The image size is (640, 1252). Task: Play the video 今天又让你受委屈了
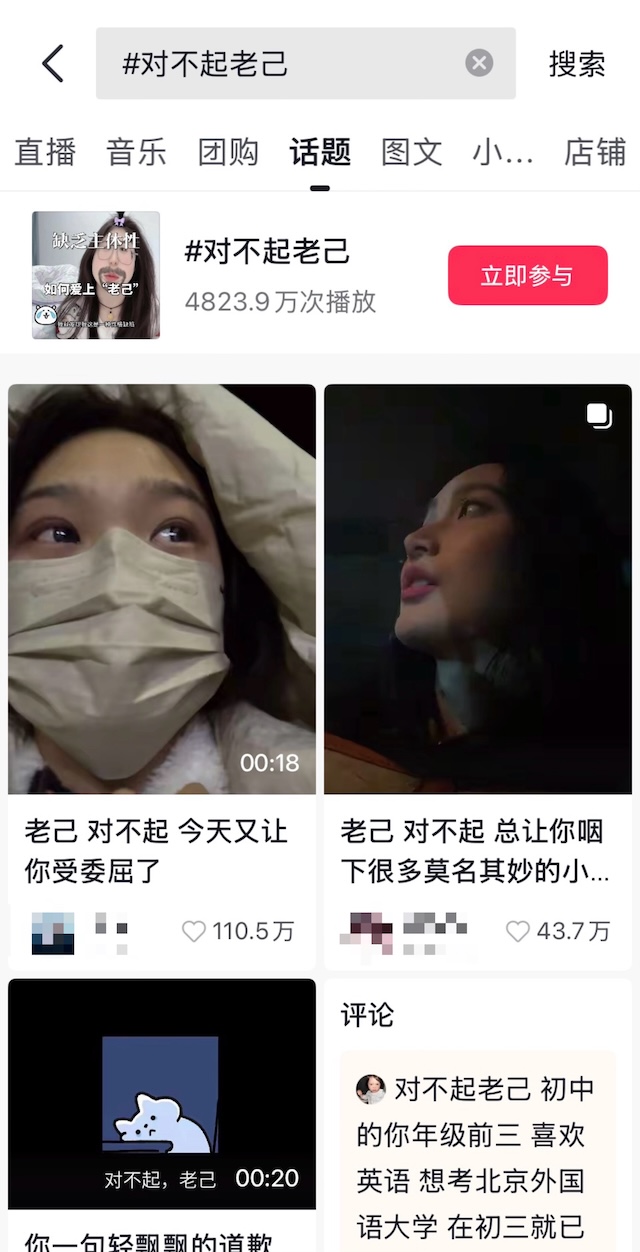[x=162, y=588]
